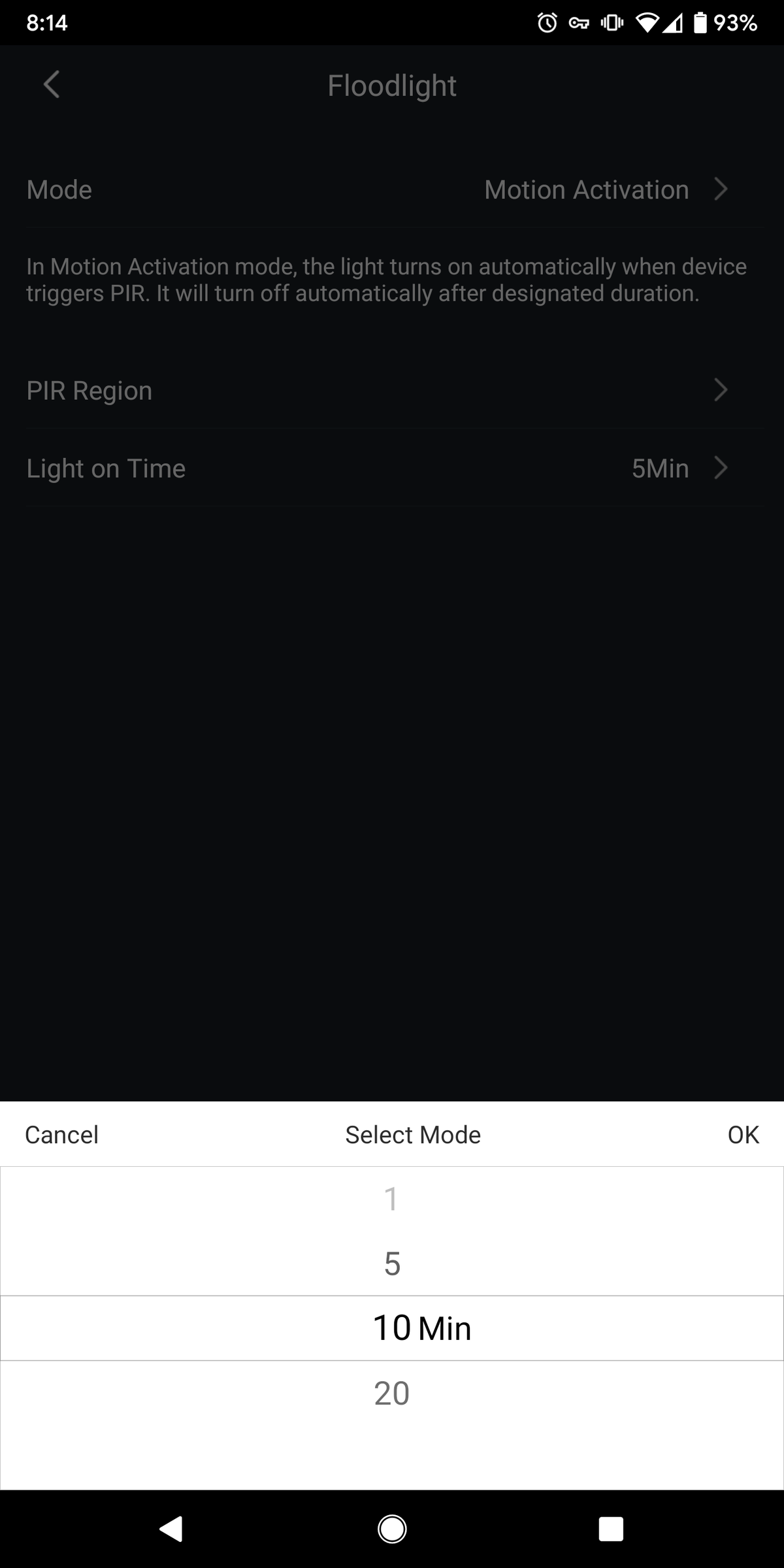Open Mode setting row

[392, 189]
